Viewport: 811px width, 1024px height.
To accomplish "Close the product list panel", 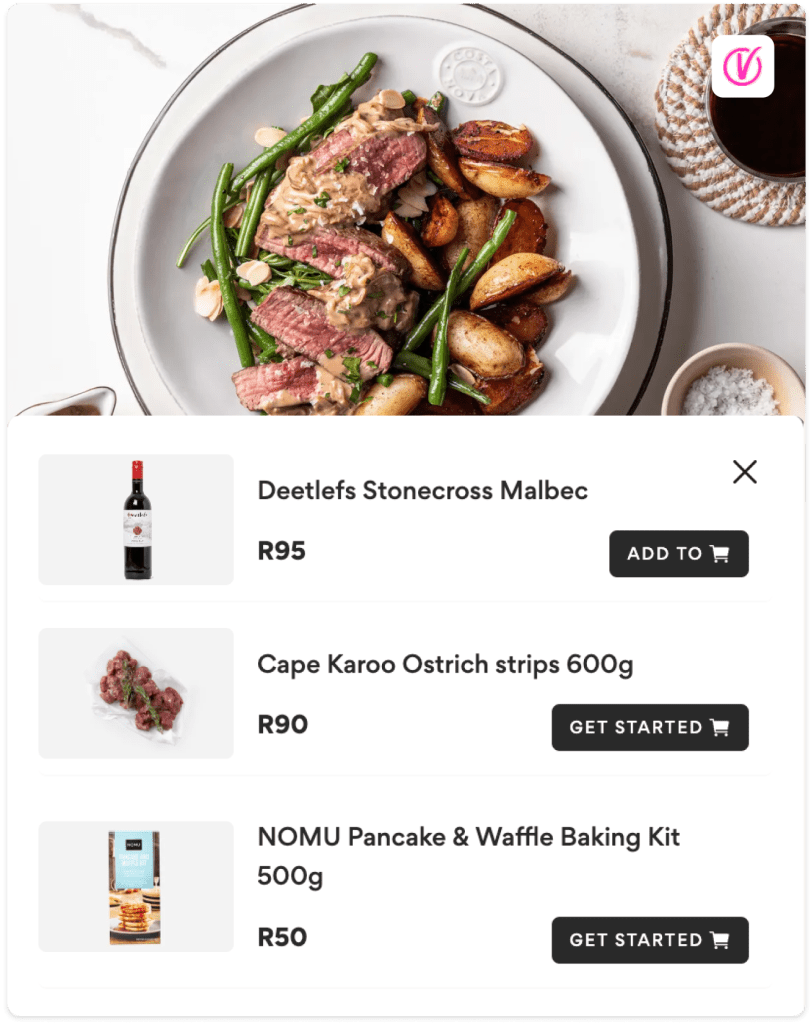I will click(744, 472).
